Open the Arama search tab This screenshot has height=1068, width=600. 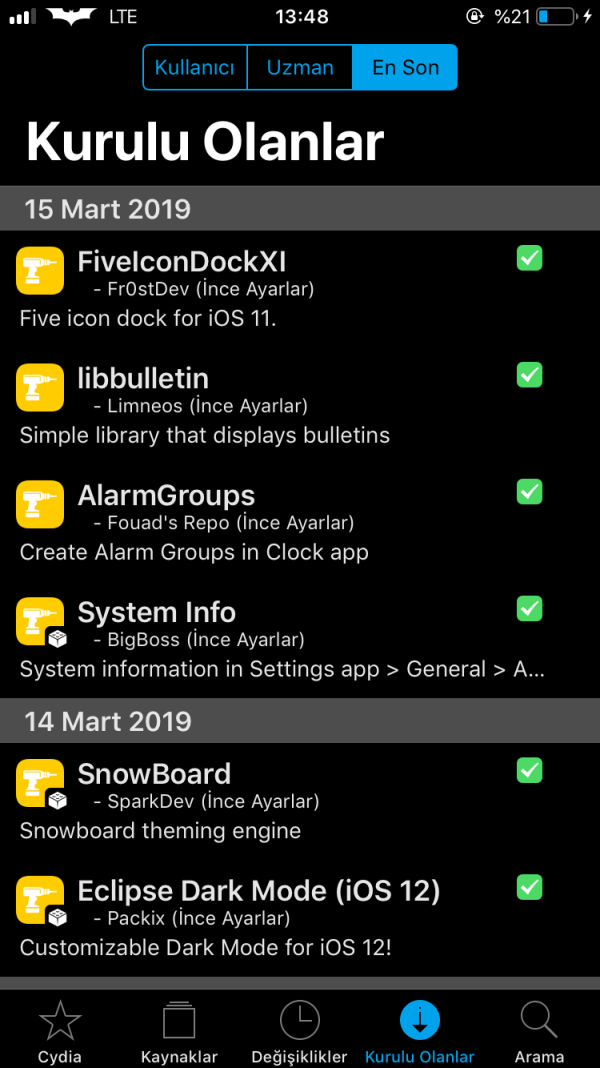(x=539, y=1031)
